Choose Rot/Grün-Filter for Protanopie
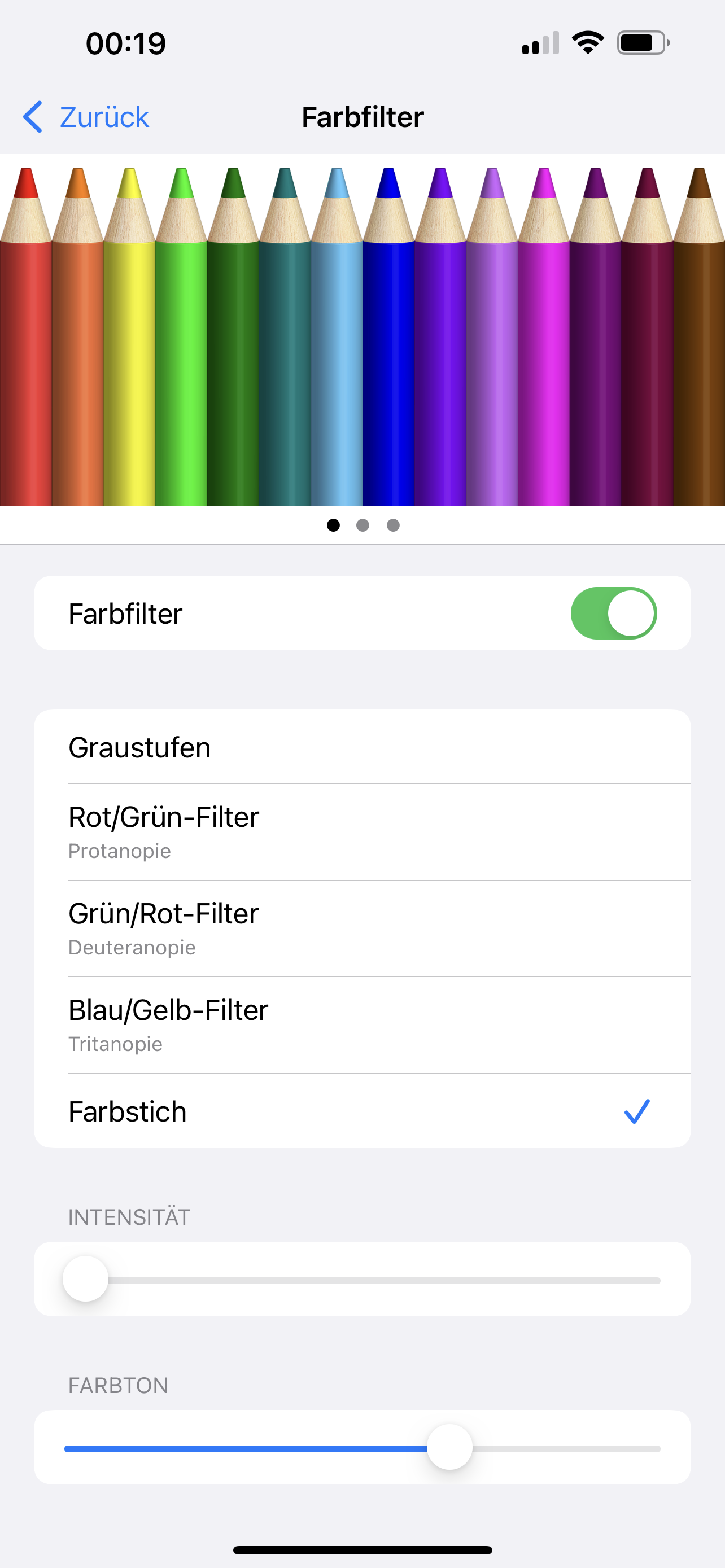 pyautogui.click(x=362, y=831)
